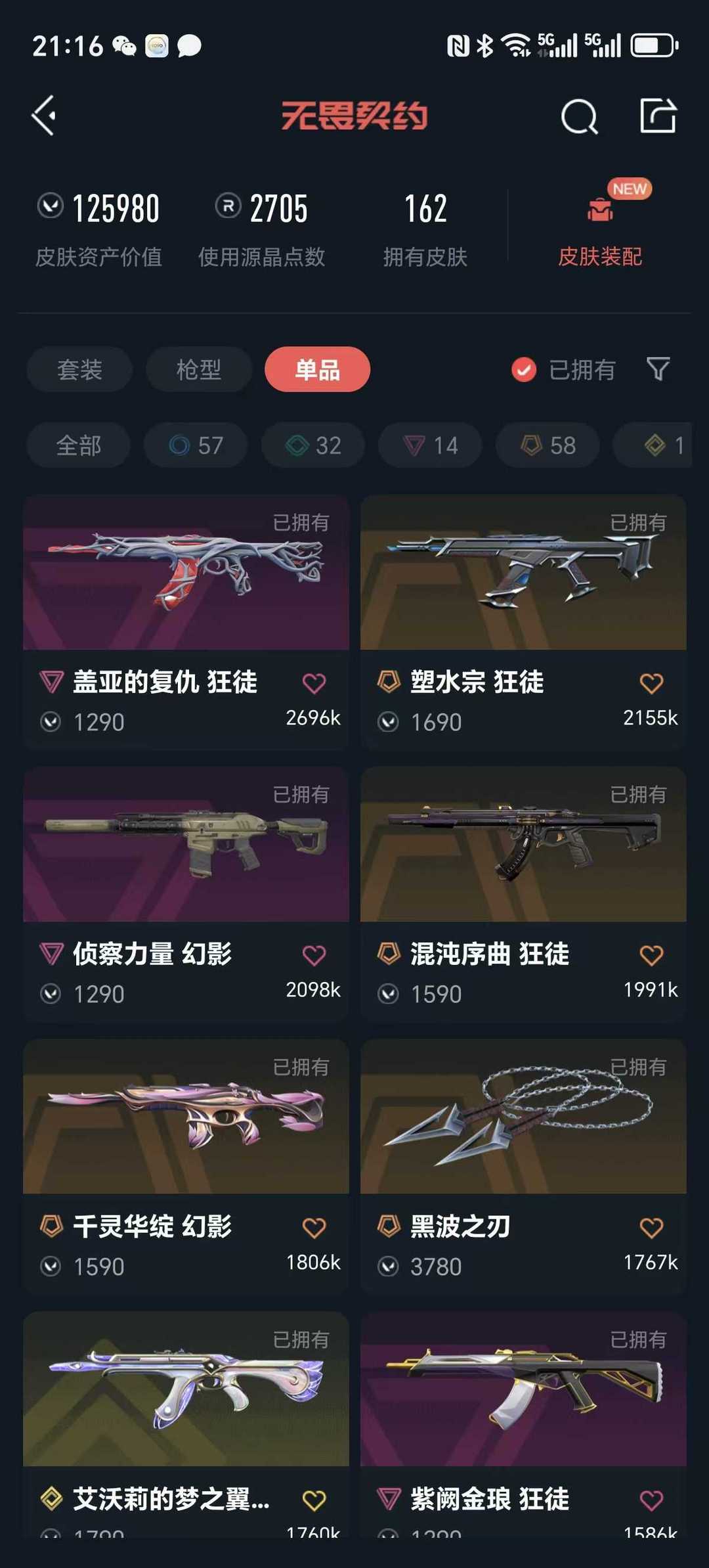Share this skin collection page
Screen dimensions: 709x1568
(x=658, y=116)
